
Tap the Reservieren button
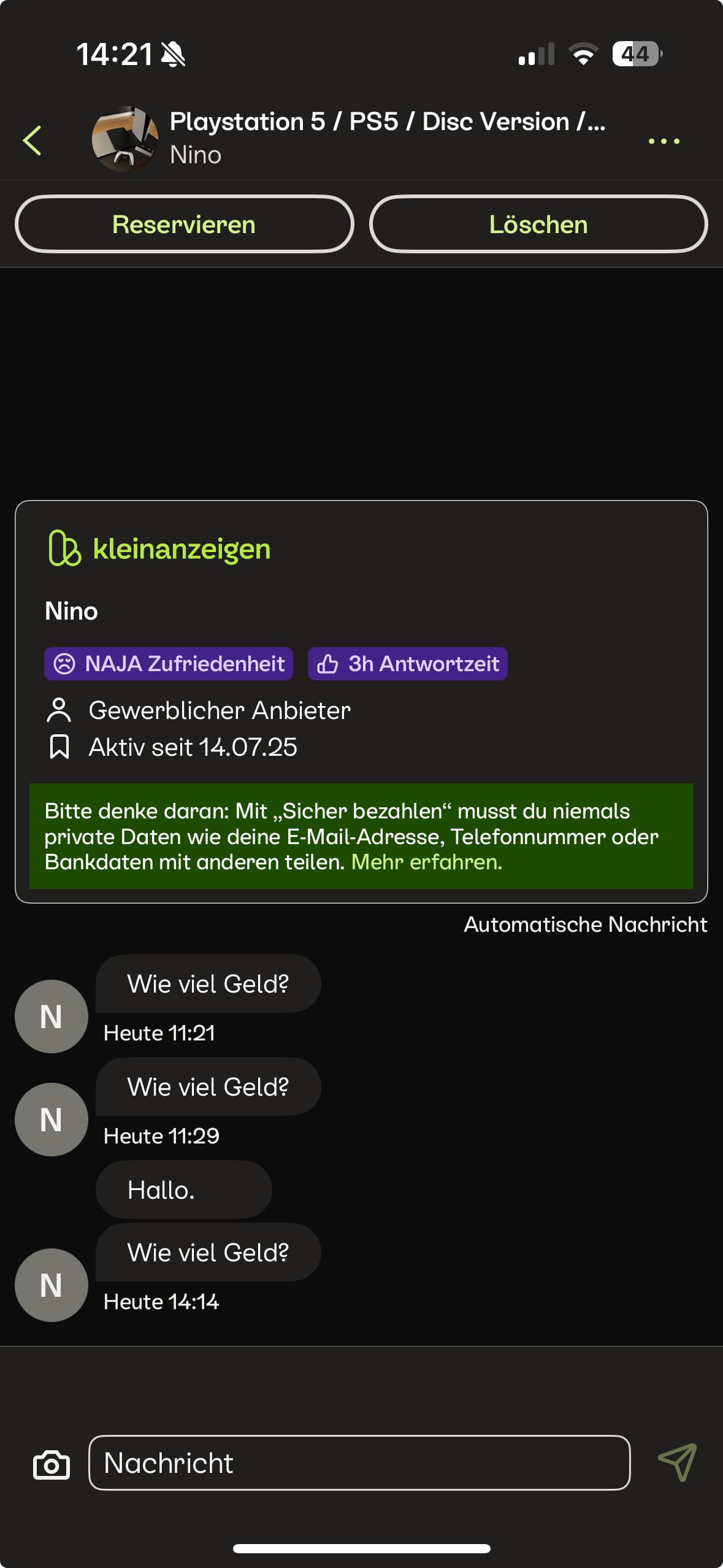click(x=184, y=225)
